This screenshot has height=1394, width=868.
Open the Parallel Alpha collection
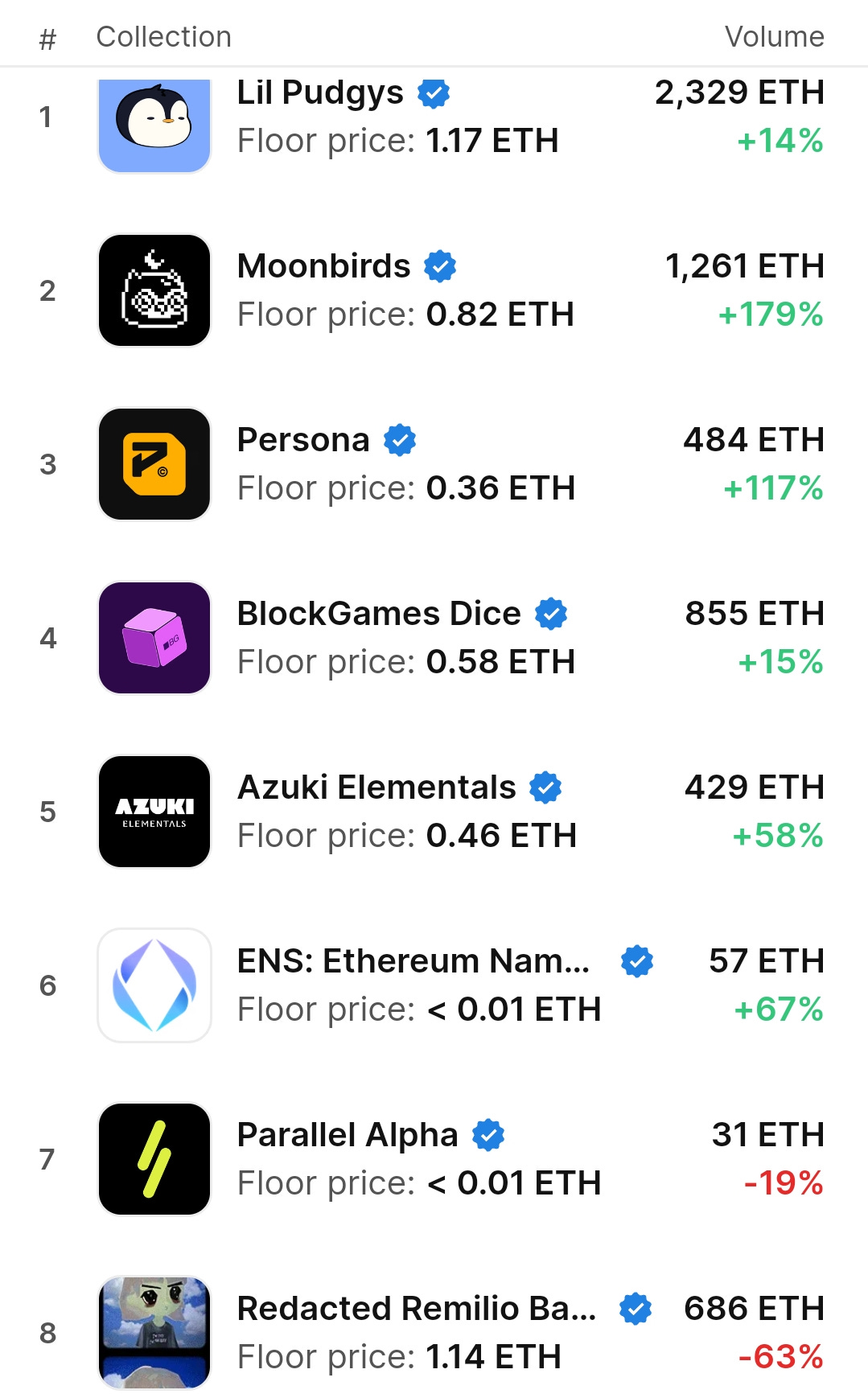(434, 1159)
